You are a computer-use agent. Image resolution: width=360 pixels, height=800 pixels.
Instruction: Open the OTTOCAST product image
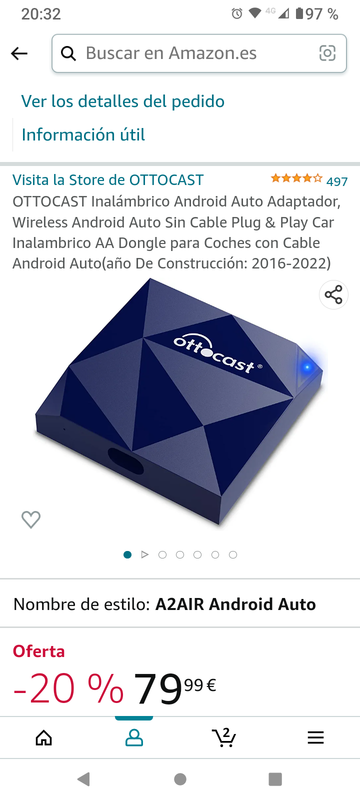click(x=179, y=402)
